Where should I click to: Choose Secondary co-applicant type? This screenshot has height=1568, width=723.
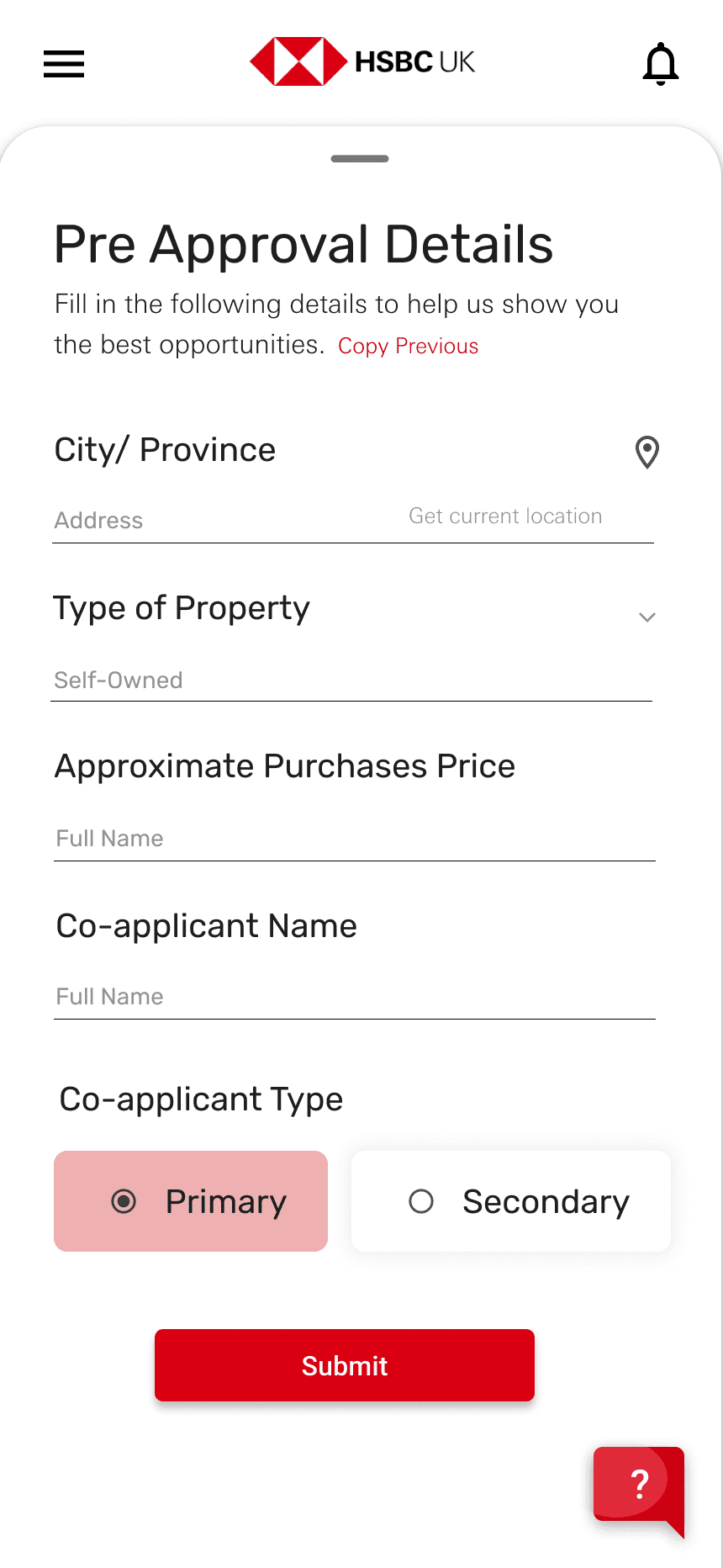(x=511, y=1201)
